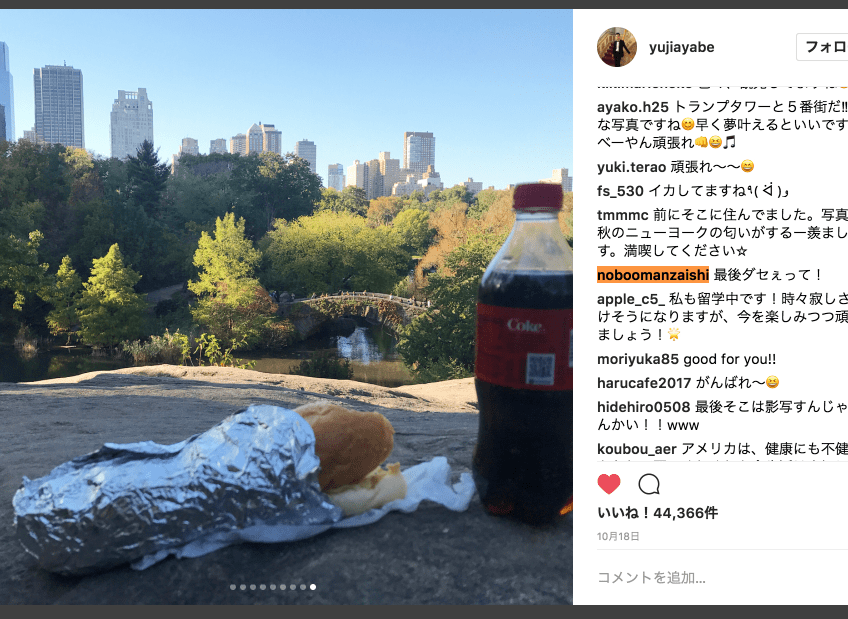
Task: Visit harucafe2017's profile
Action: pyautogui.click(x=645, y=382)
